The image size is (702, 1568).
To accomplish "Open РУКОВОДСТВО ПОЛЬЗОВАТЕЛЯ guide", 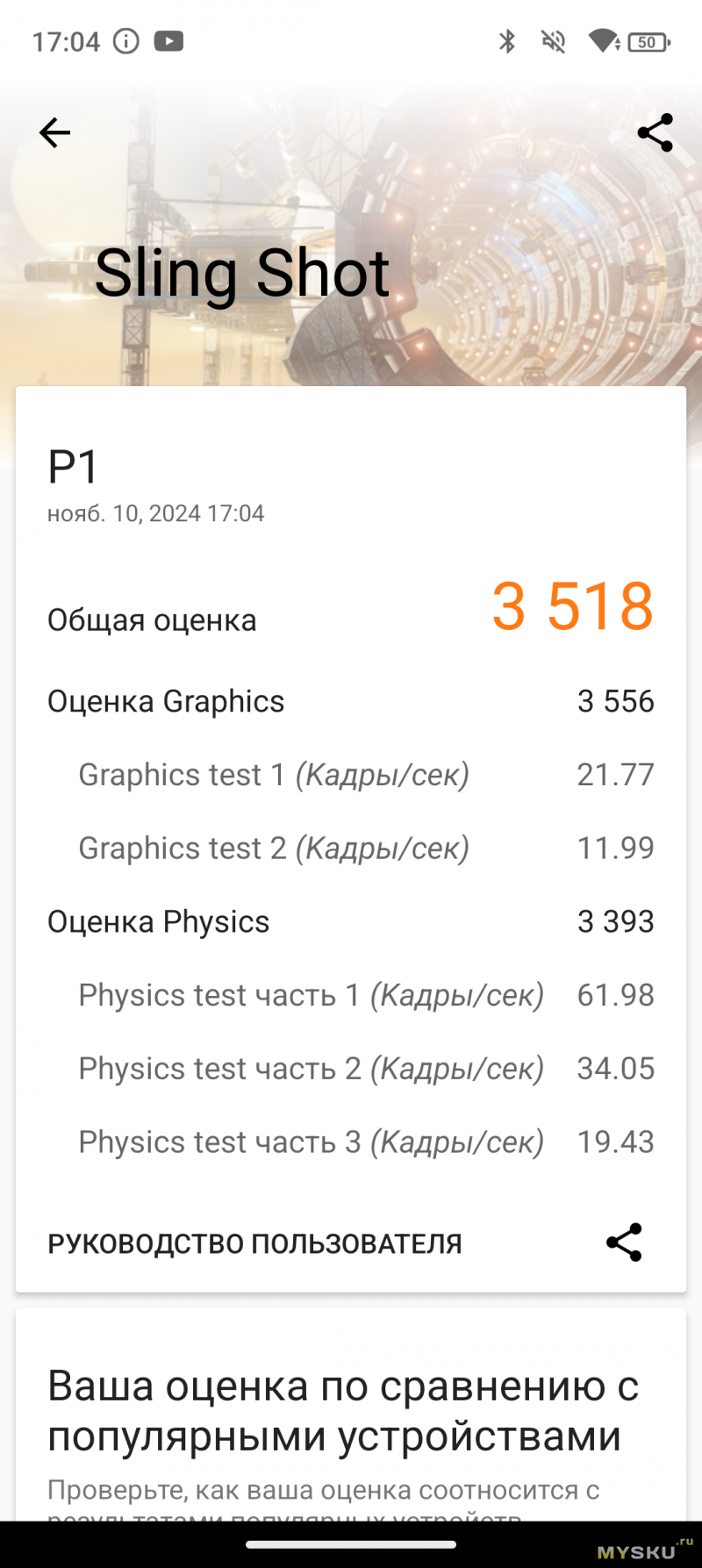I will (254, 1243).
